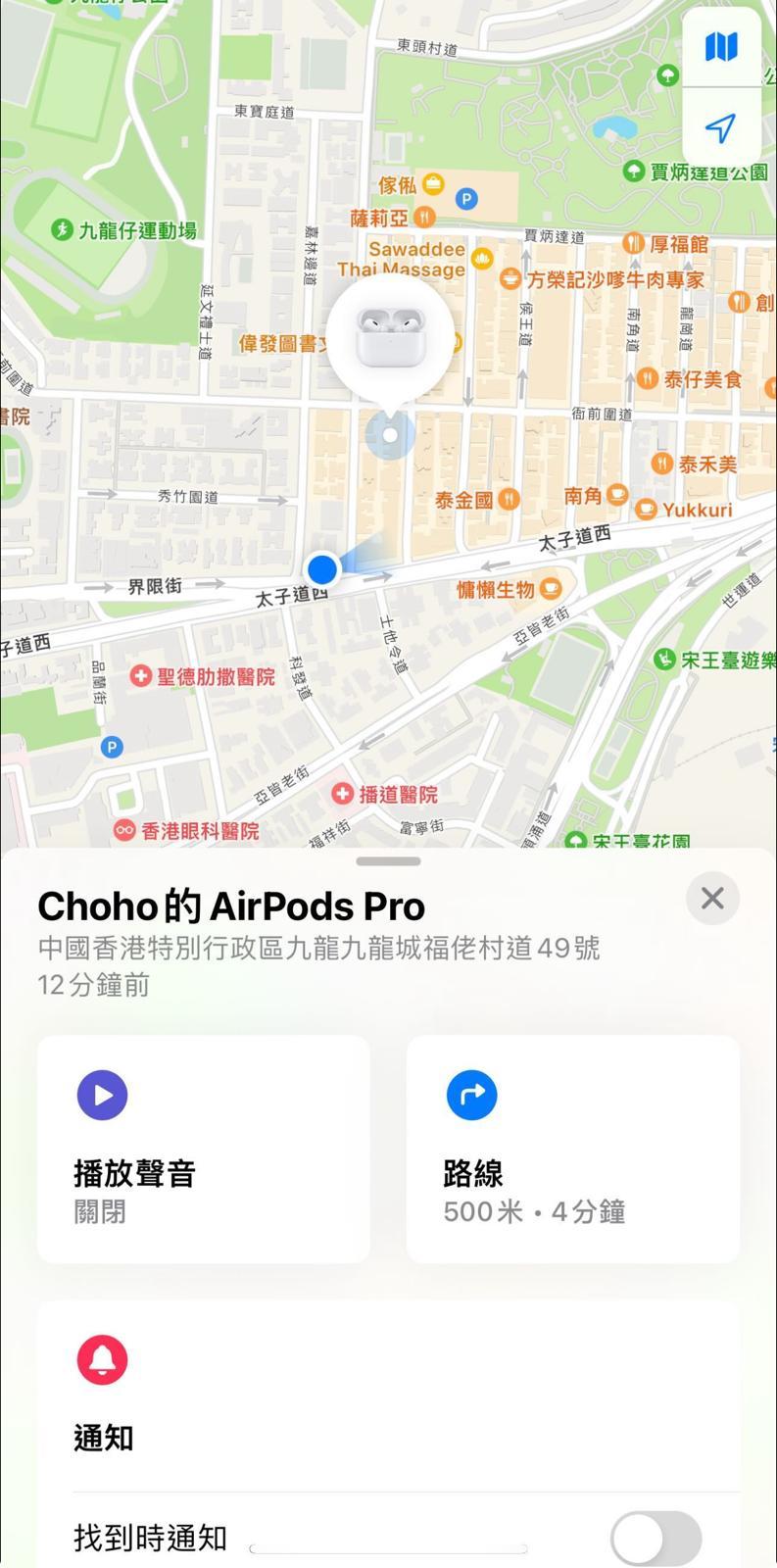Center map on my current location
Screen dimensions: 777x1568
(721, 127)
